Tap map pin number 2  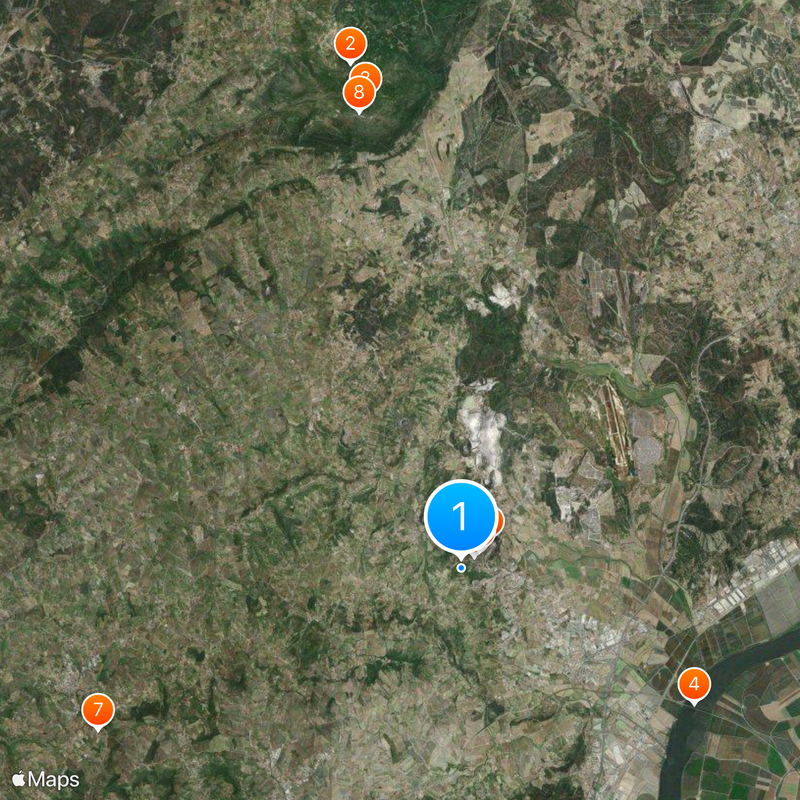click(x=349, y=43)
